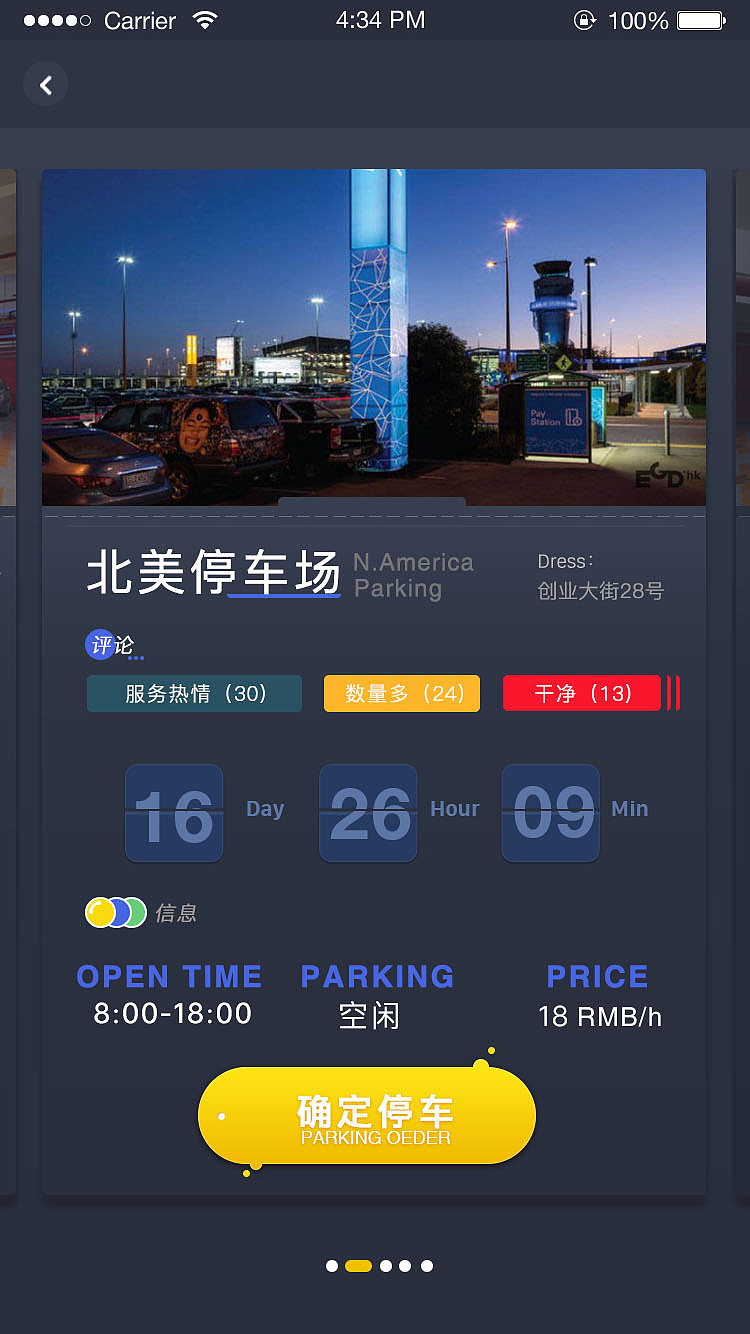Tap the 评论 comment badge icon
750x1334 pixels.
point(101,643)
